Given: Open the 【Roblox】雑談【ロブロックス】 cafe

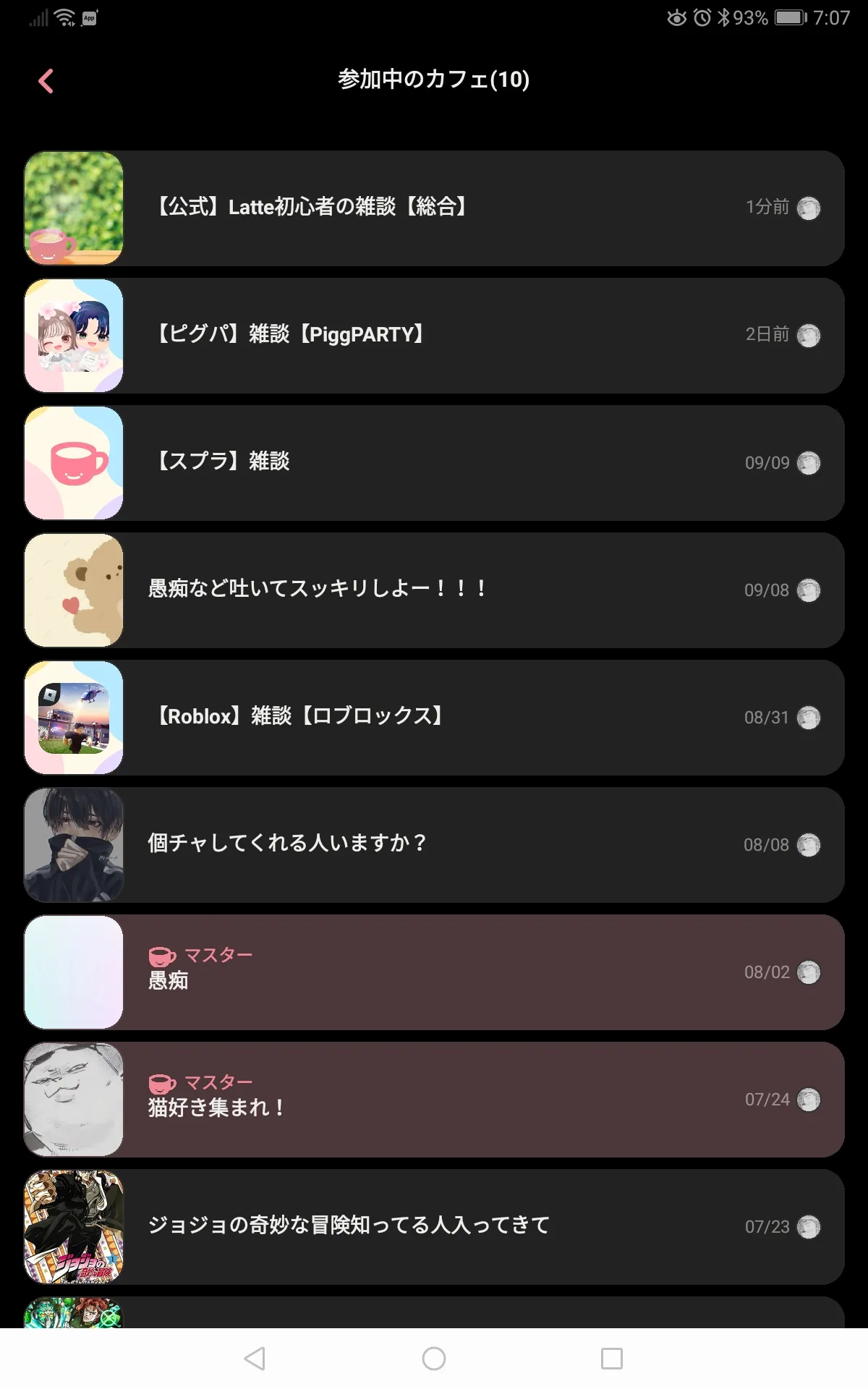Looking at the screenshot, I should (x=434, y=718).
